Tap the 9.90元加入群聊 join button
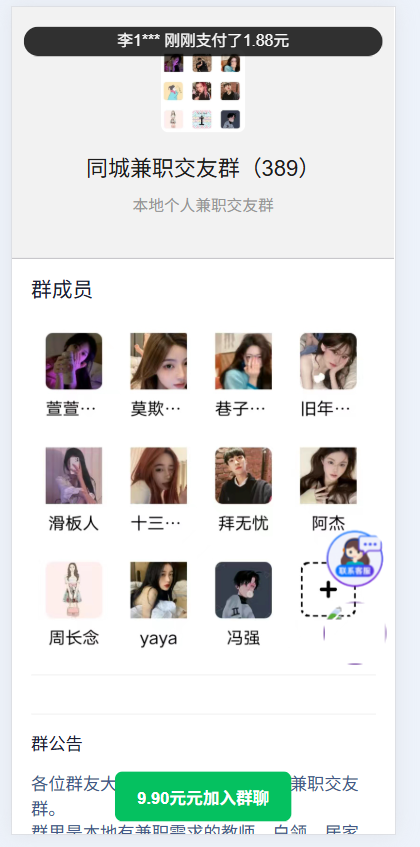The height and width of the screenshot is (847, 420). coord(203,796)
